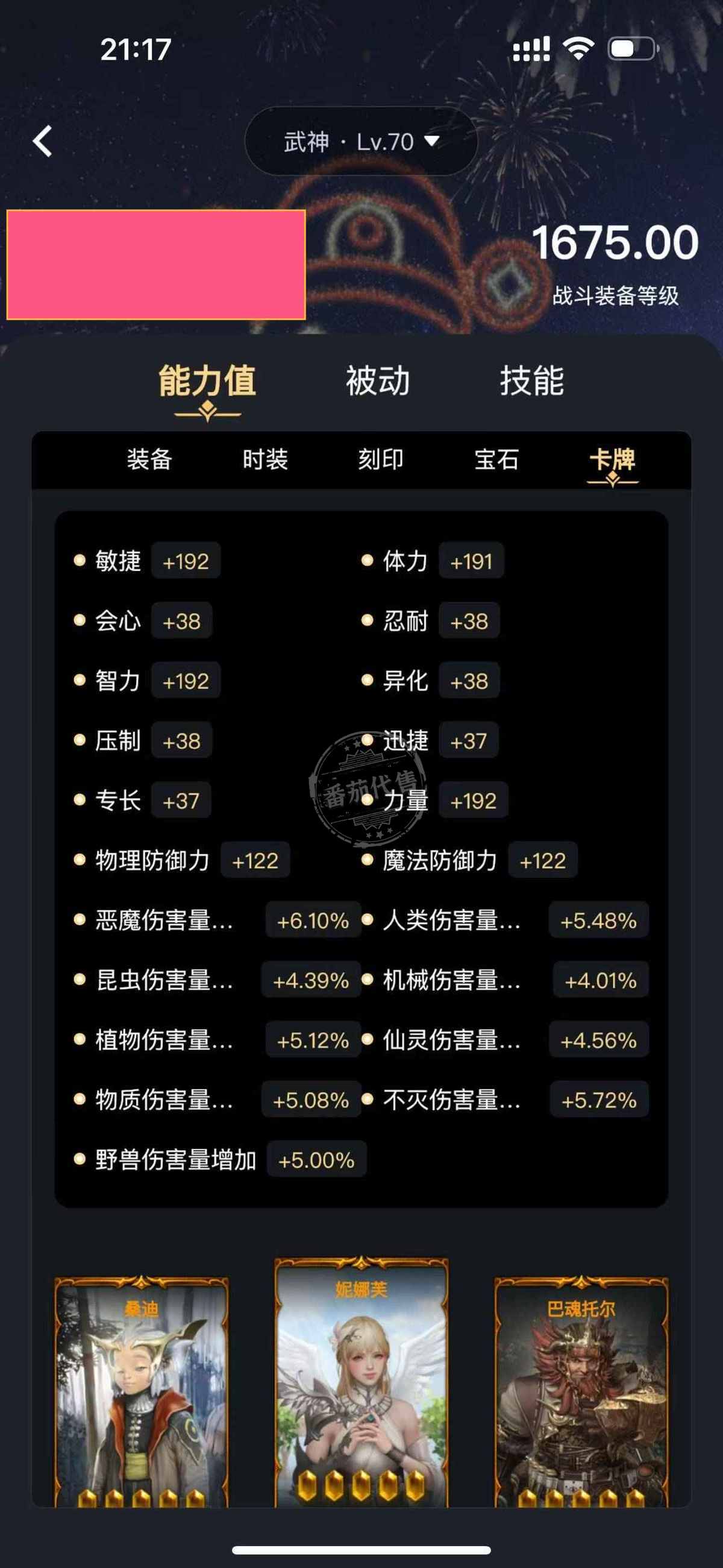Go back using the arrow icon
Screen dimensions: 723x1568
click(43, 141)
